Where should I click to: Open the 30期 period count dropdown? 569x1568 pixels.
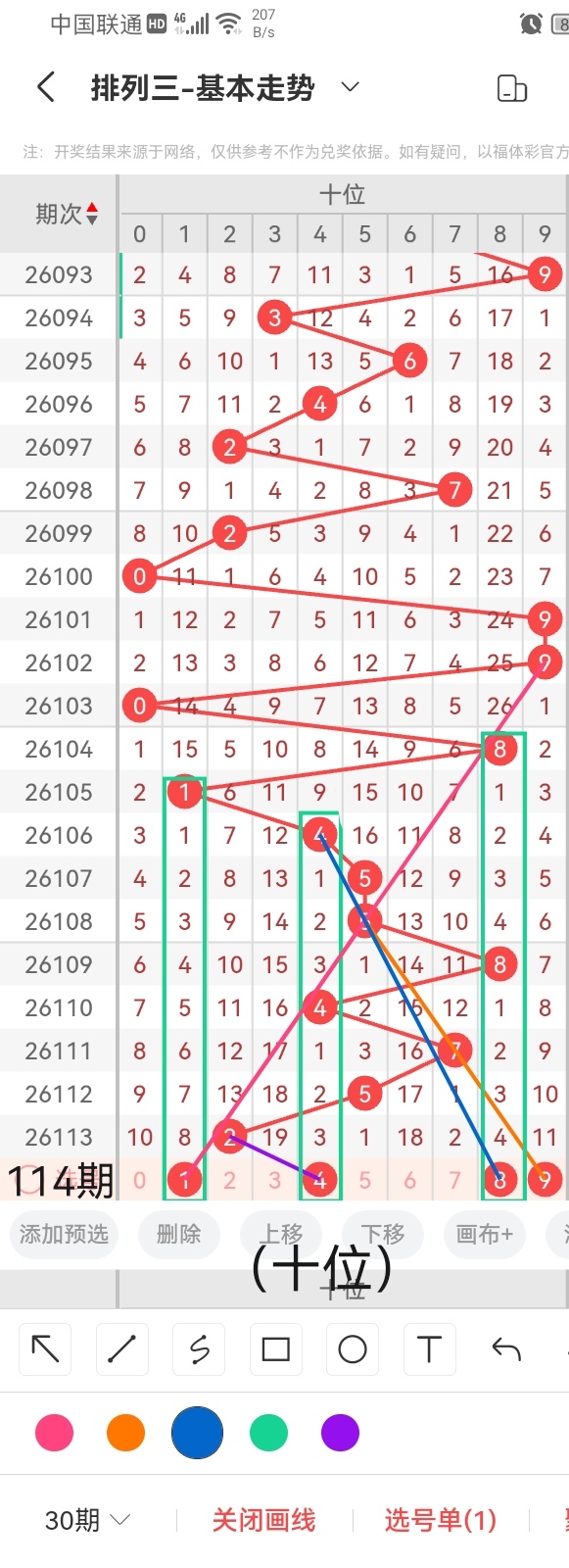87,1520
